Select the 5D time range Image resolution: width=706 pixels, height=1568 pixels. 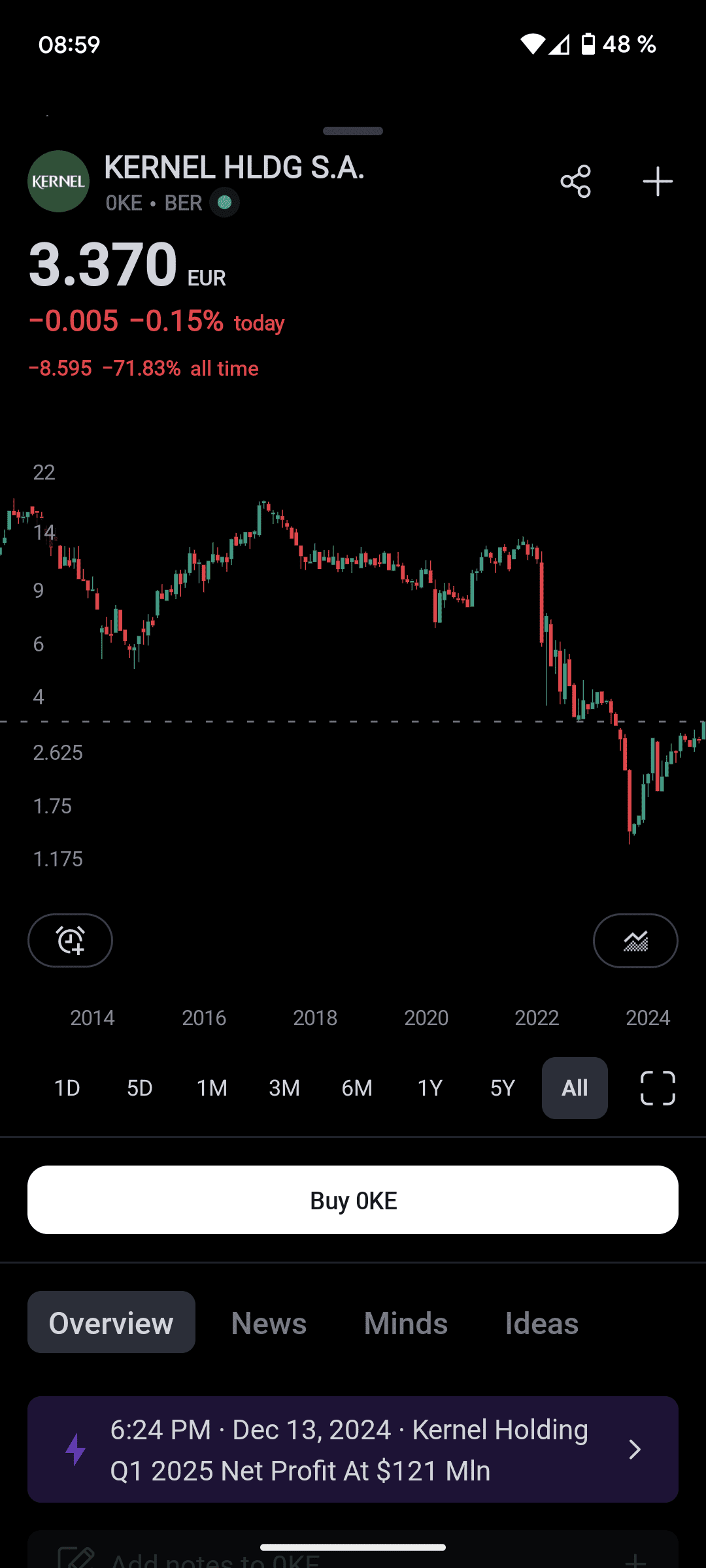coord(139,1088)
